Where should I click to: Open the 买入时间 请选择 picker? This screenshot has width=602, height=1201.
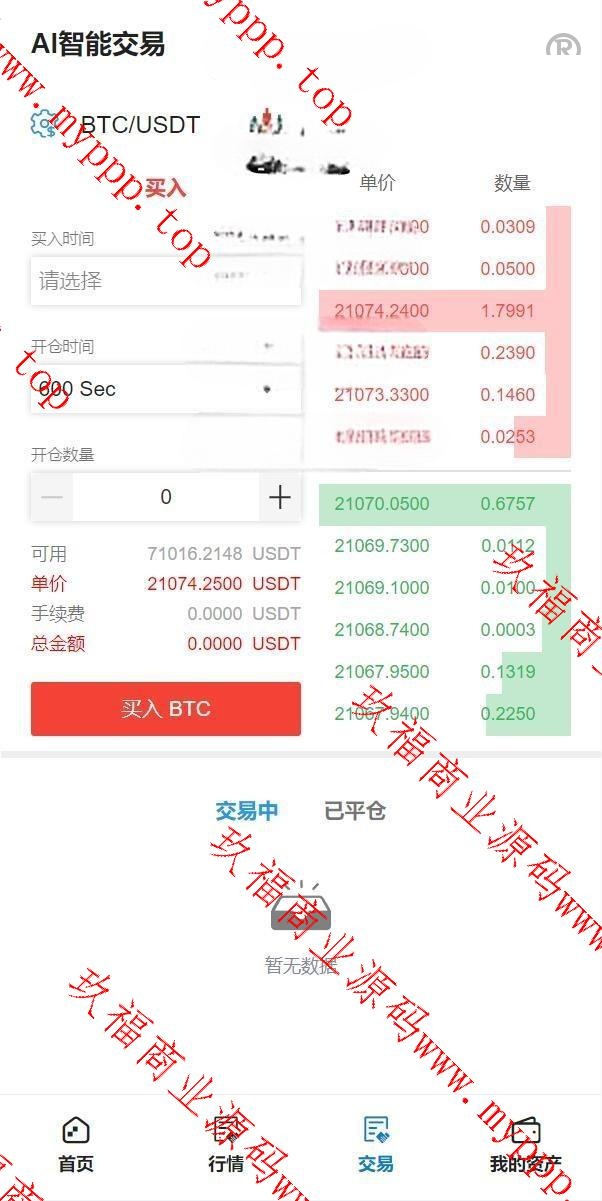(165, 281)
